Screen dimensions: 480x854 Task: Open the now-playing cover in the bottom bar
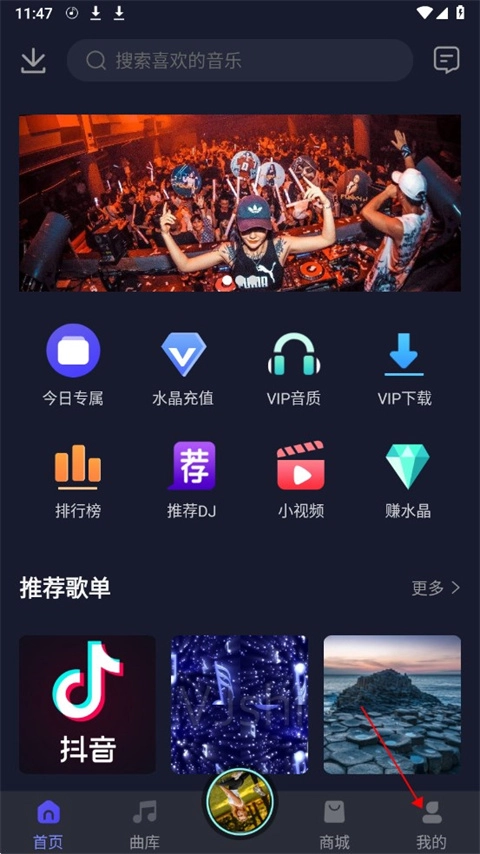(239, 801)
